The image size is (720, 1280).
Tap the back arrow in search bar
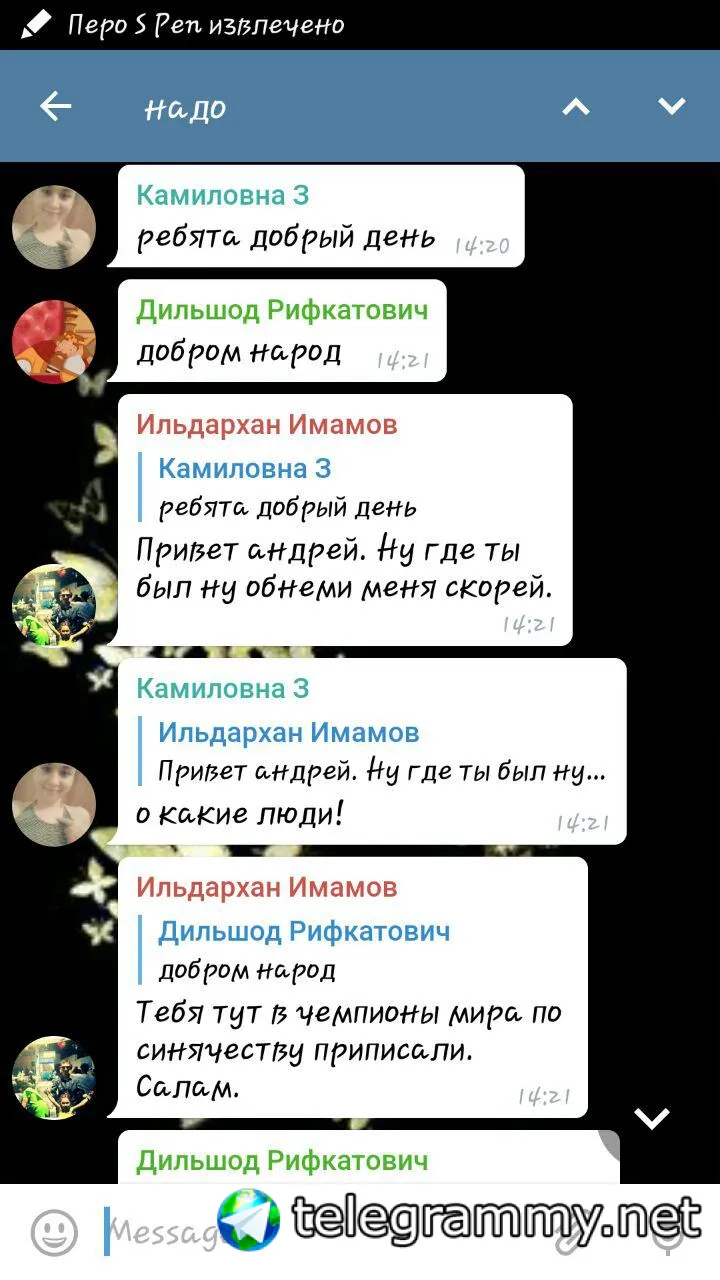coord(56,107)
